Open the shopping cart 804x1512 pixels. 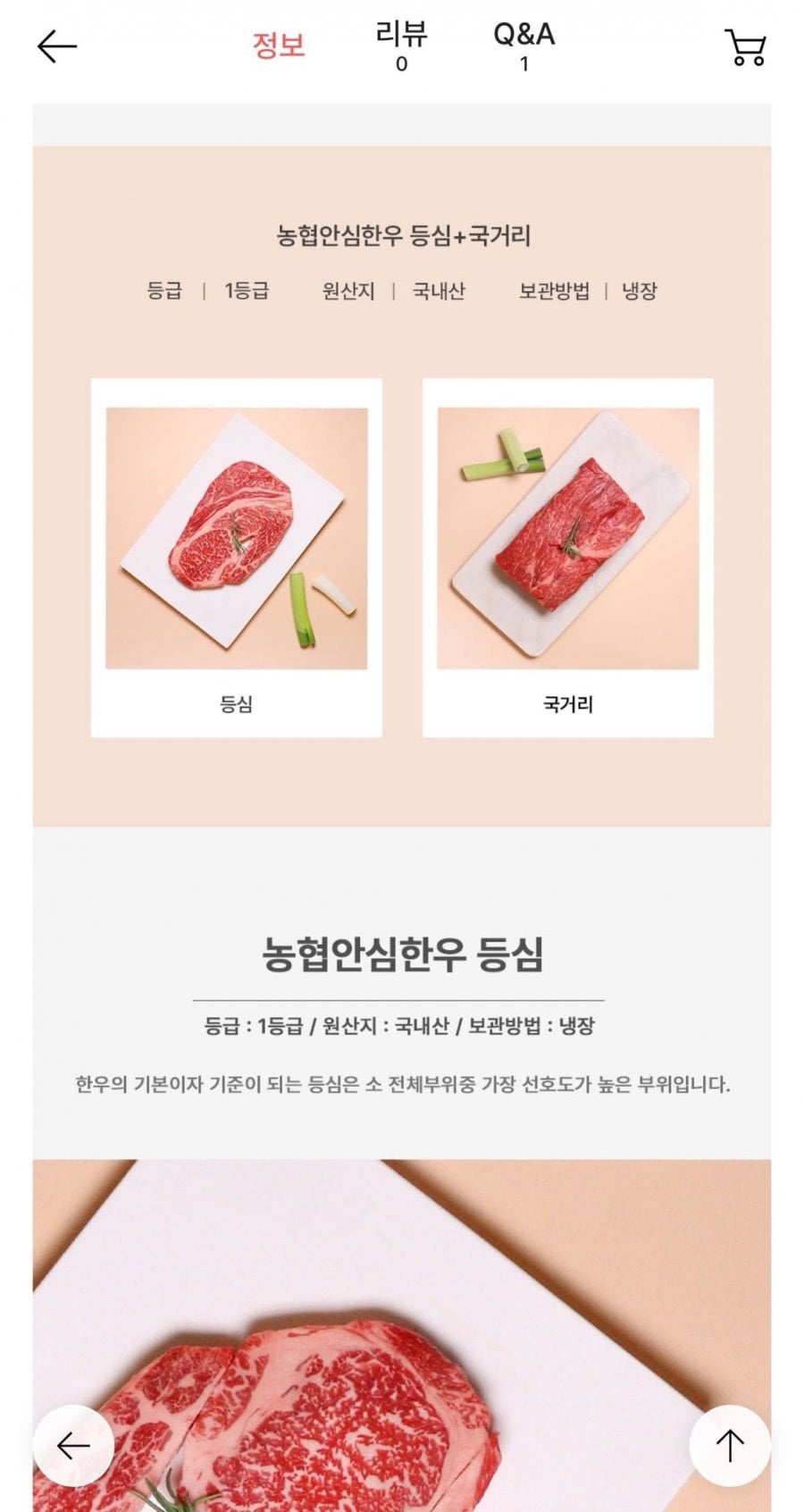(x=745, y=47)
